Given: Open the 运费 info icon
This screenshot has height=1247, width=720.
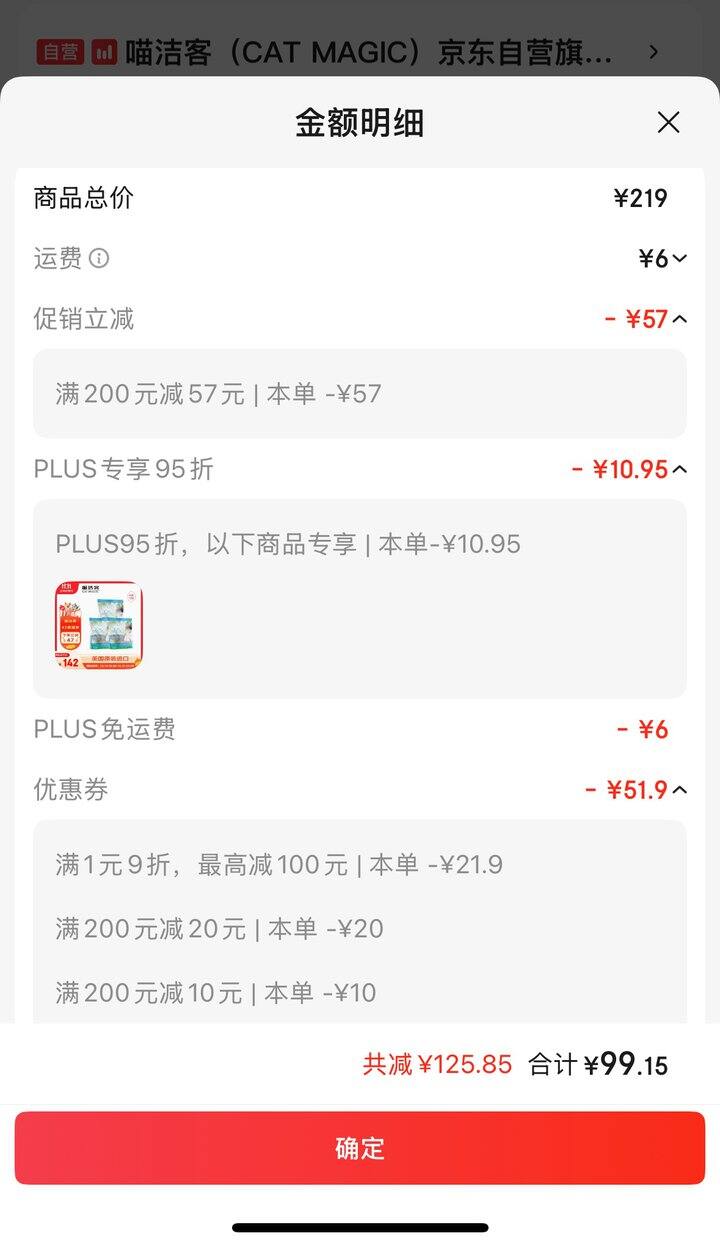Looking at the screenshot, I should 99,258.
